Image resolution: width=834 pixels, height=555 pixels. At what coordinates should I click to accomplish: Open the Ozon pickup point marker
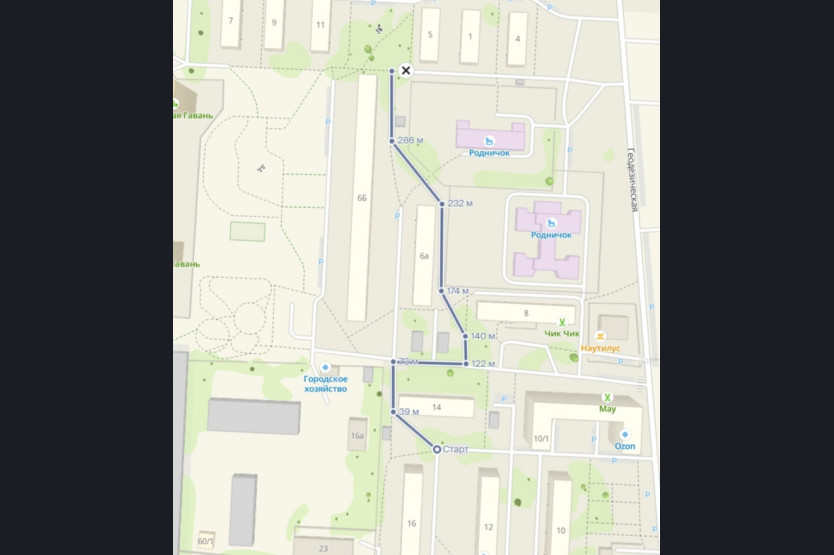point(625,435)
